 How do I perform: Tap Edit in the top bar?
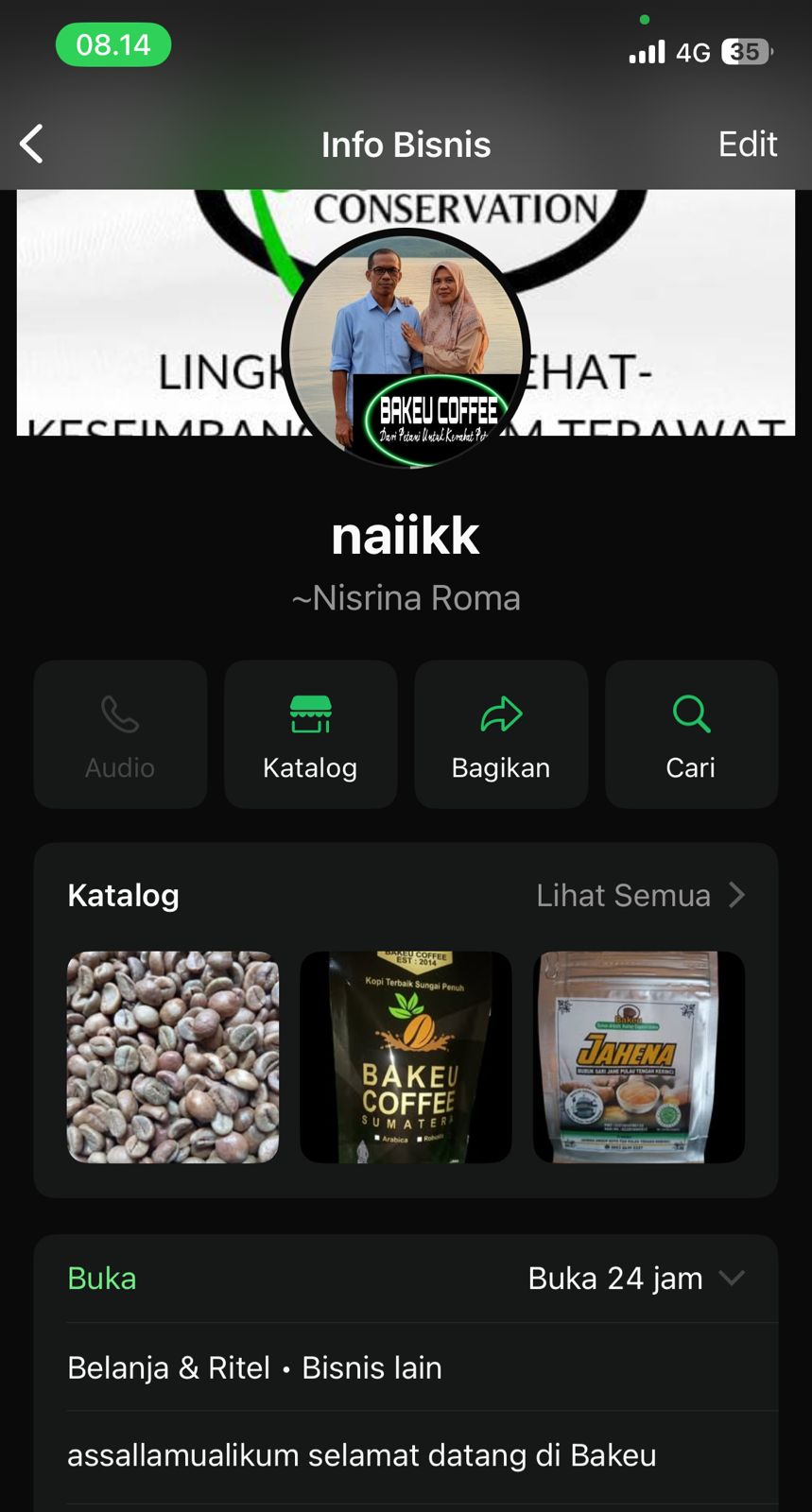[x=747, y=145]
